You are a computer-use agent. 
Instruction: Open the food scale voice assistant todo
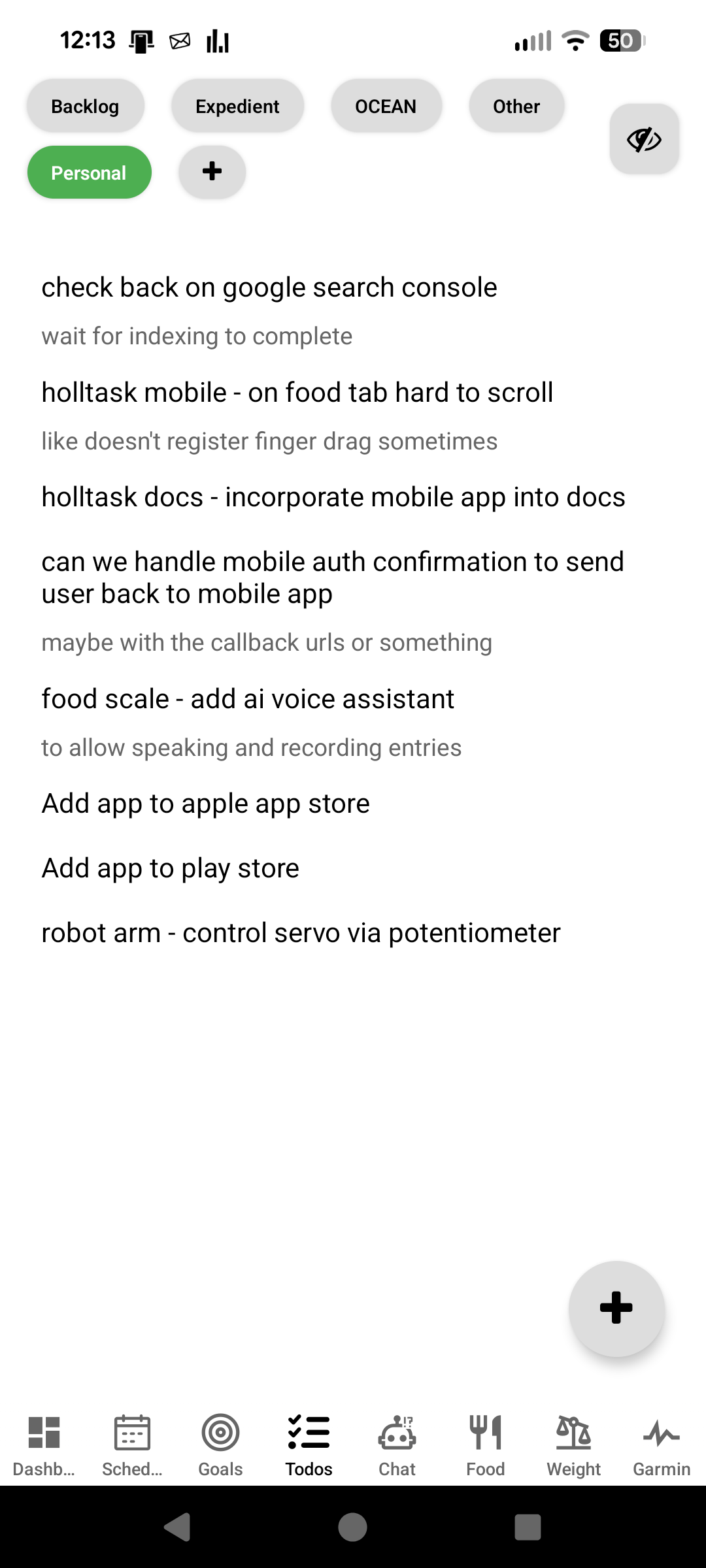[248, 700]
